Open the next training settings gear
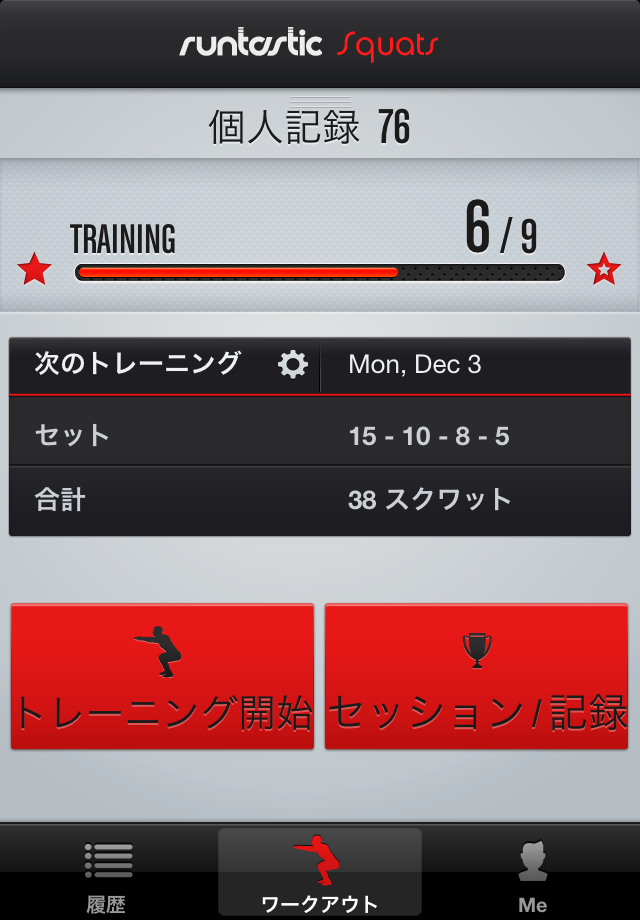 pyautogui.click(x=292, y=365)
